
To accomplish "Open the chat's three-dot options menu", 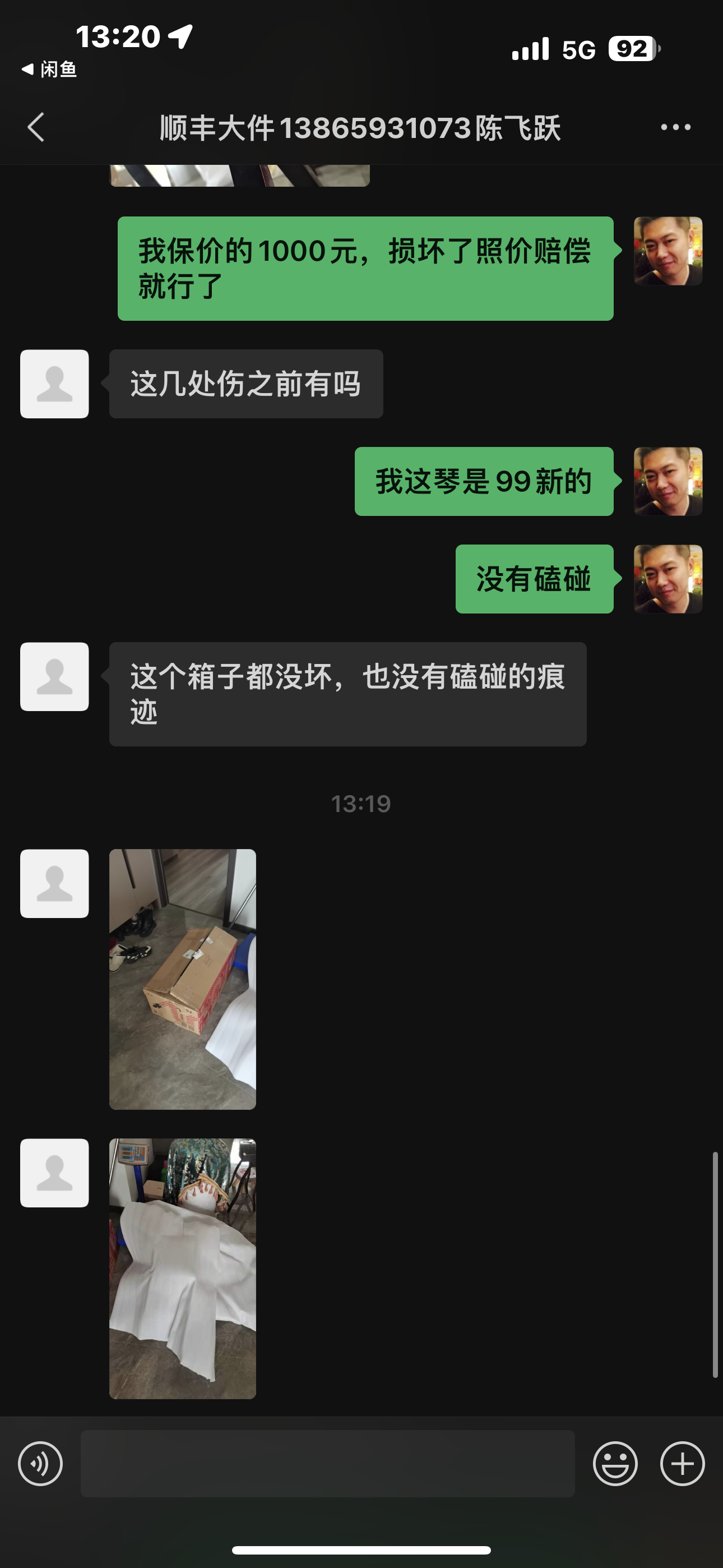I will pyautogui.click(x=675, y=127).
